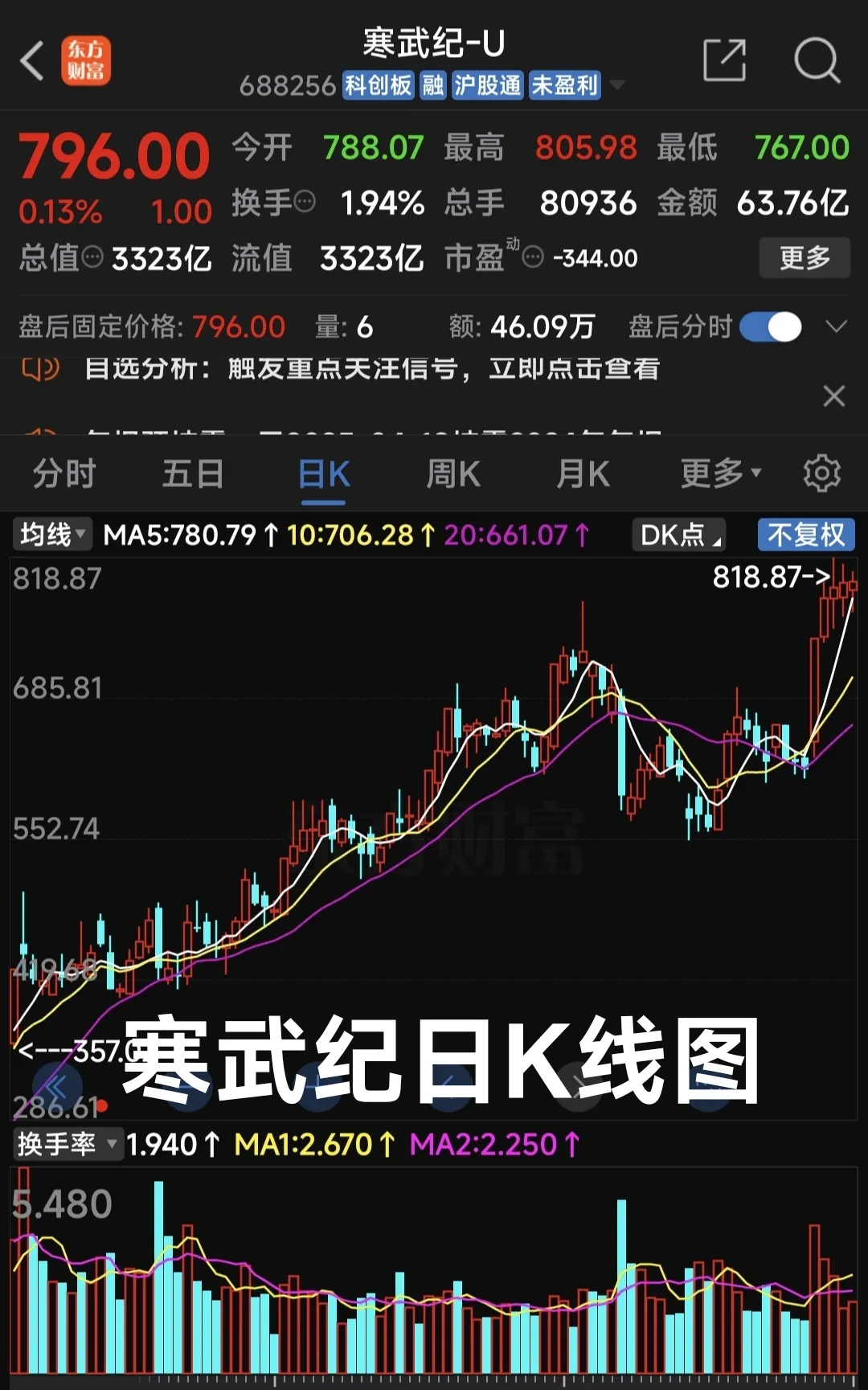The width and height of the screenshot is (868, 1390).
Task: Expand the 更多 chart period dropdown
Action: click(x=718, y=474)
